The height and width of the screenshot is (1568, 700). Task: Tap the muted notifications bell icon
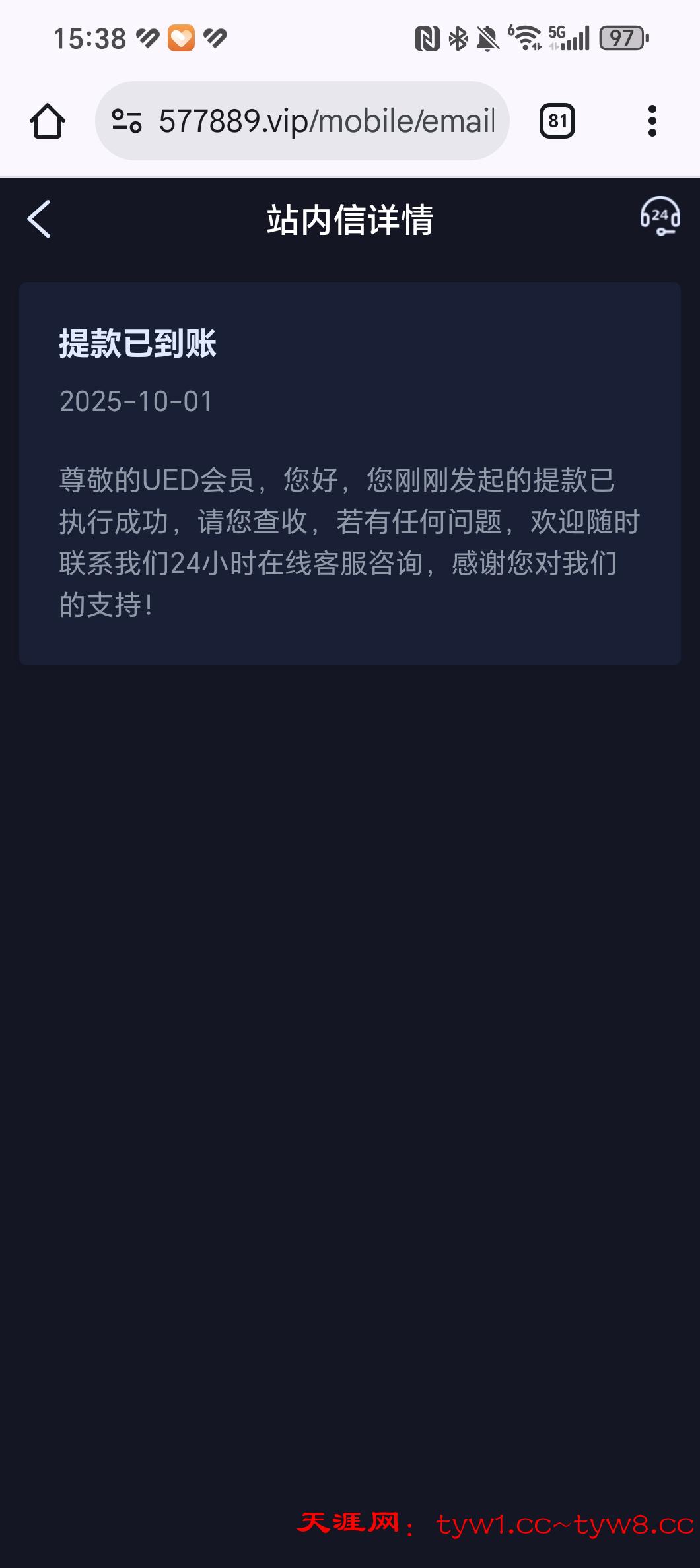tap(487, 38)
